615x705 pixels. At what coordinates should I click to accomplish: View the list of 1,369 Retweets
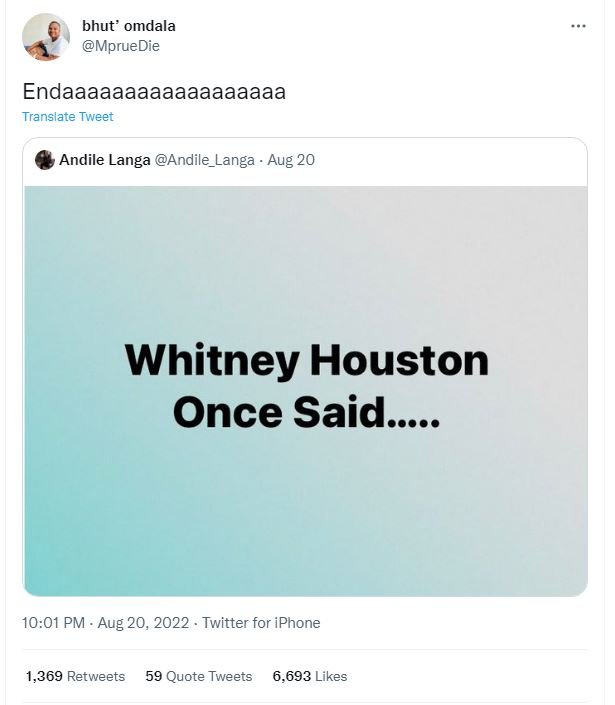76,676
